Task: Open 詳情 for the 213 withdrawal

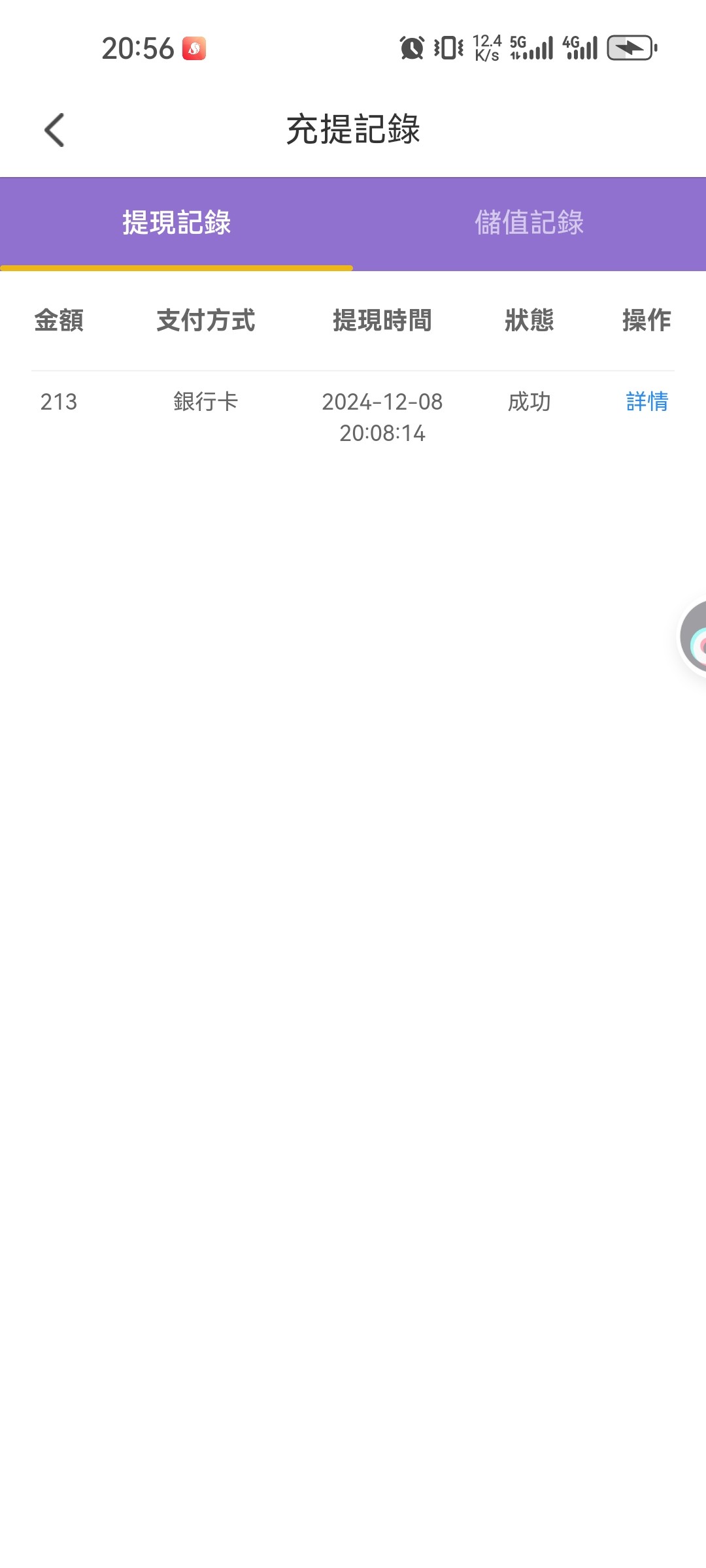Action: (647, 401)
